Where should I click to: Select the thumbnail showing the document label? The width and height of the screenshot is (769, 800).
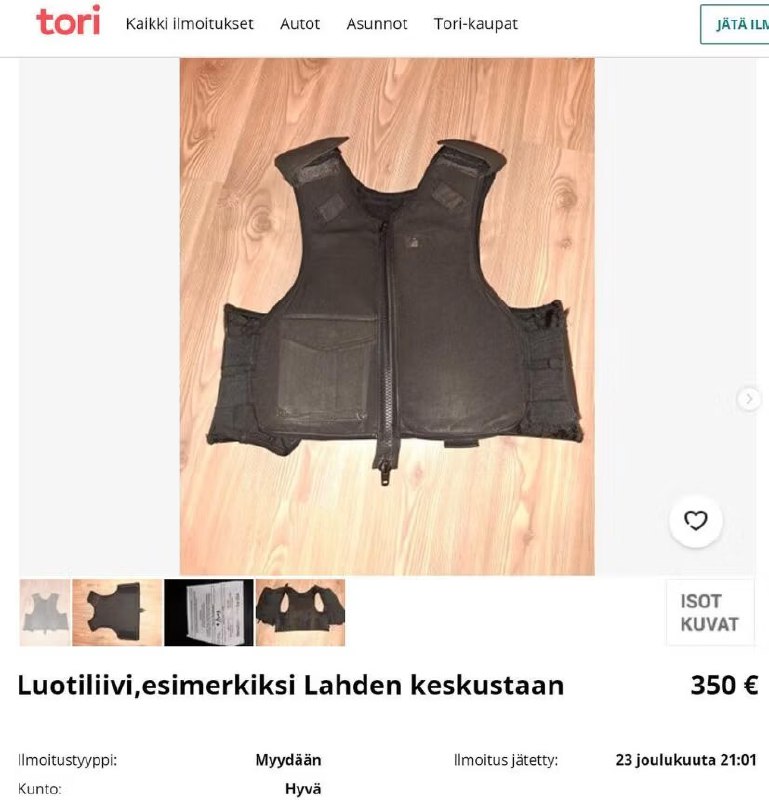[x=209, y=612]
